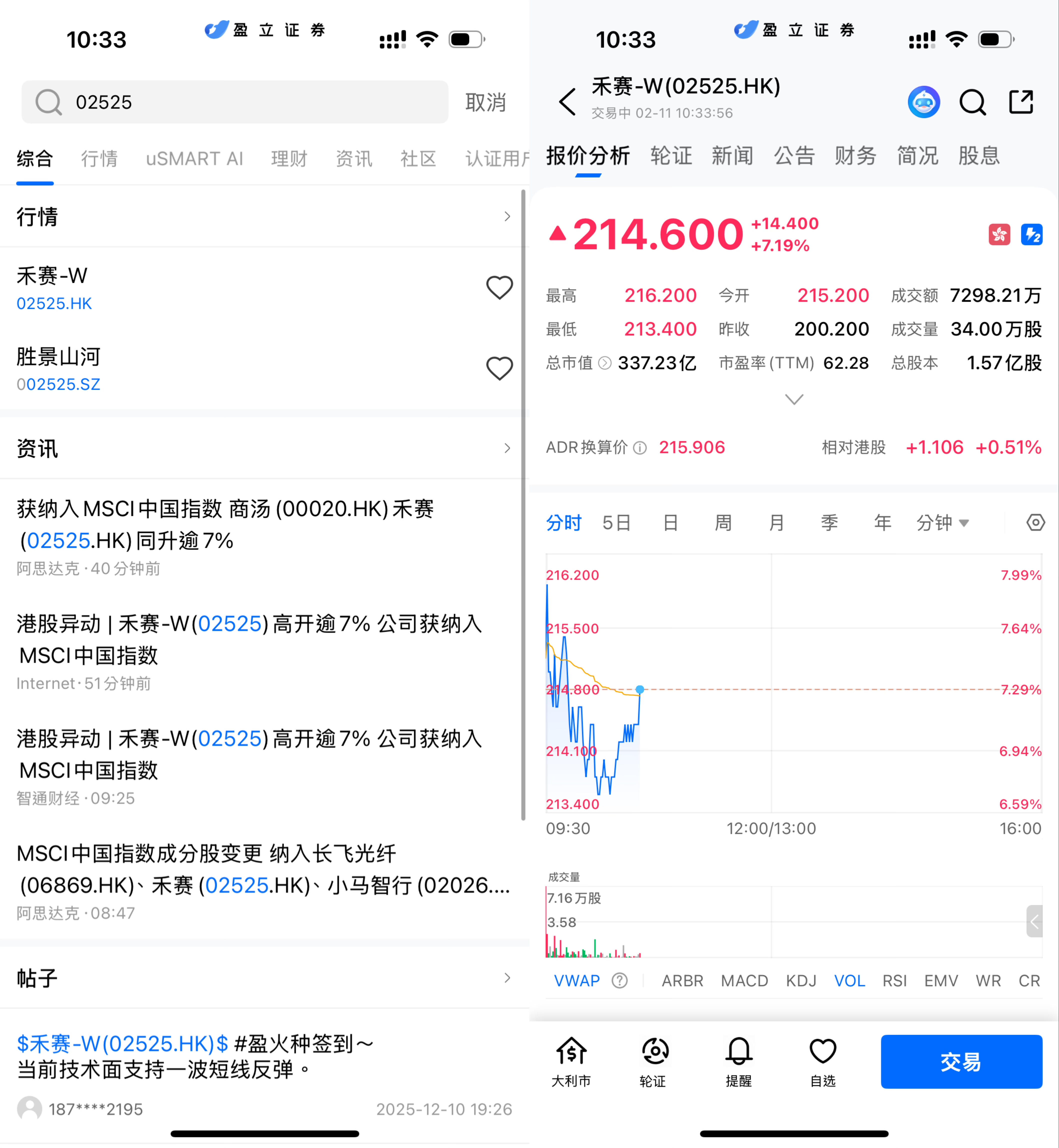Set a price alert via 提醒

tap(738, 1061)
